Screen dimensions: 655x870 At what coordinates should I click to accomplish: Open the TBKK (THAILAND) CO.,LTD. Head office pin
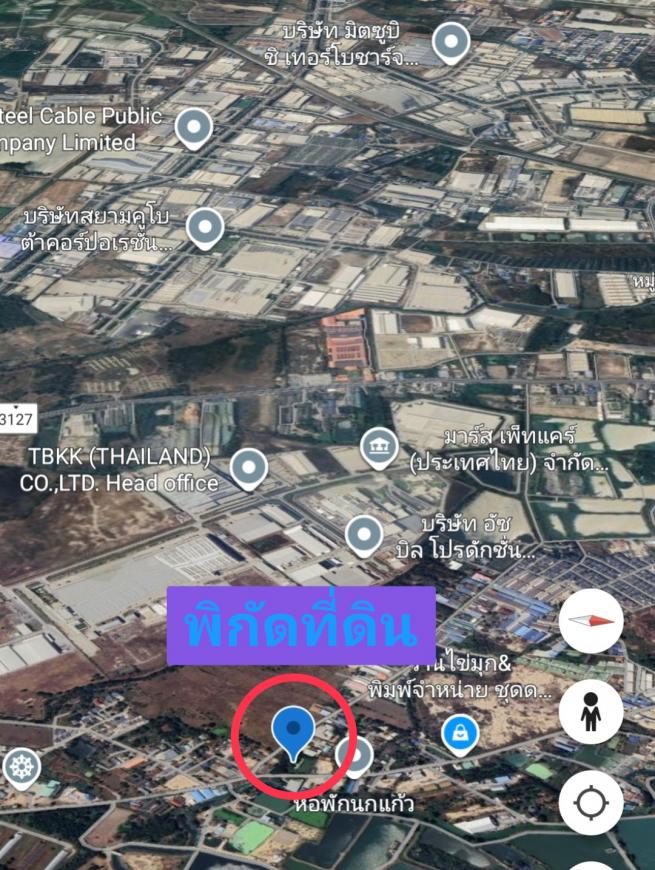[x=248, y=466]
